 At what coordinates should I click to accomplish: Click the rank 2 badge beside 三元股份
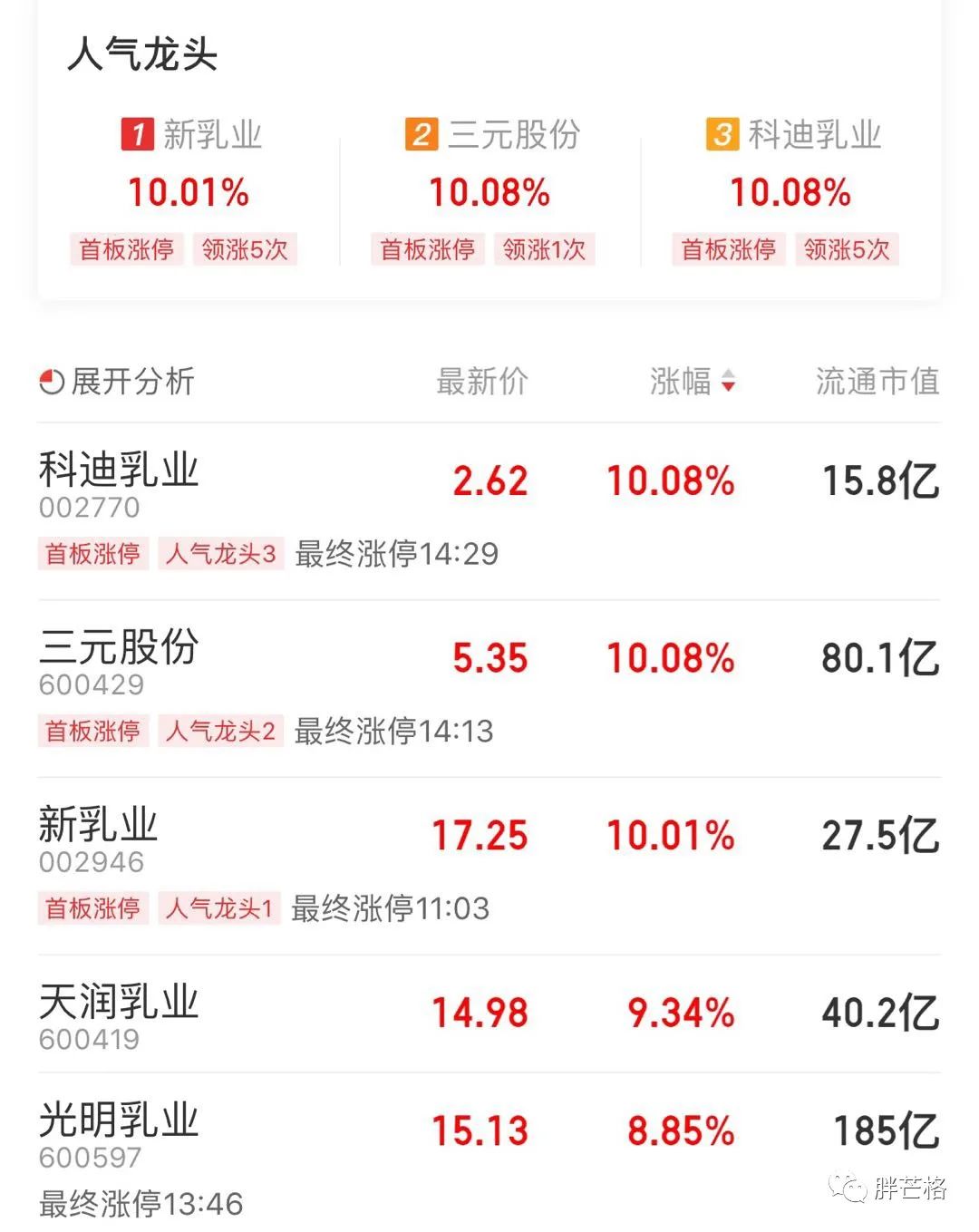[x=422, y=133]
